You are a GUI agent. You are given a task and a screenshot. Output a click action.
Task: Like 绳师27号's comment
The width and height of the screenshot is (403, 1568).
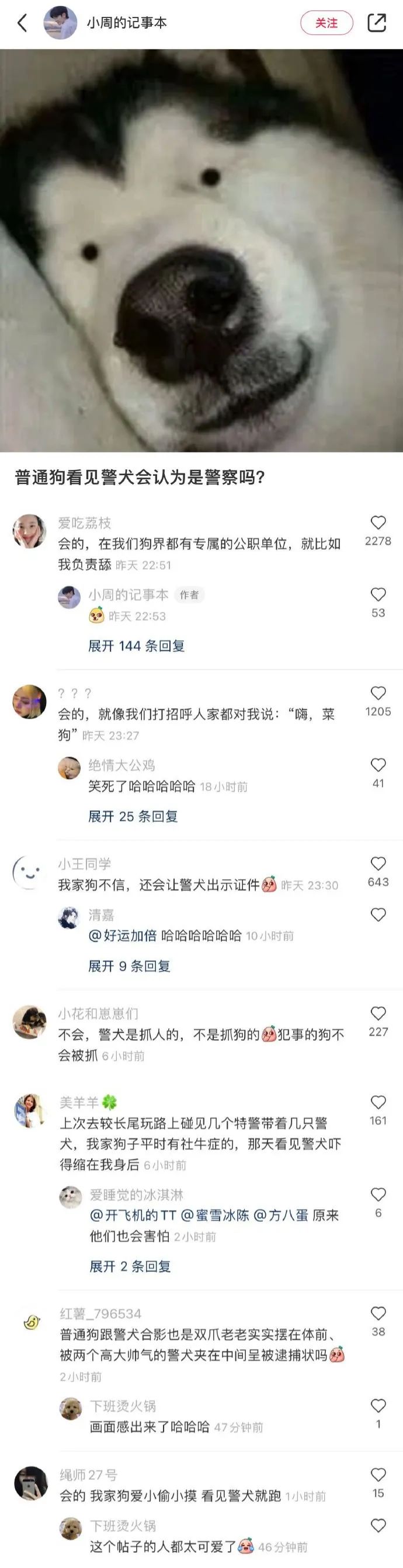378,1475
